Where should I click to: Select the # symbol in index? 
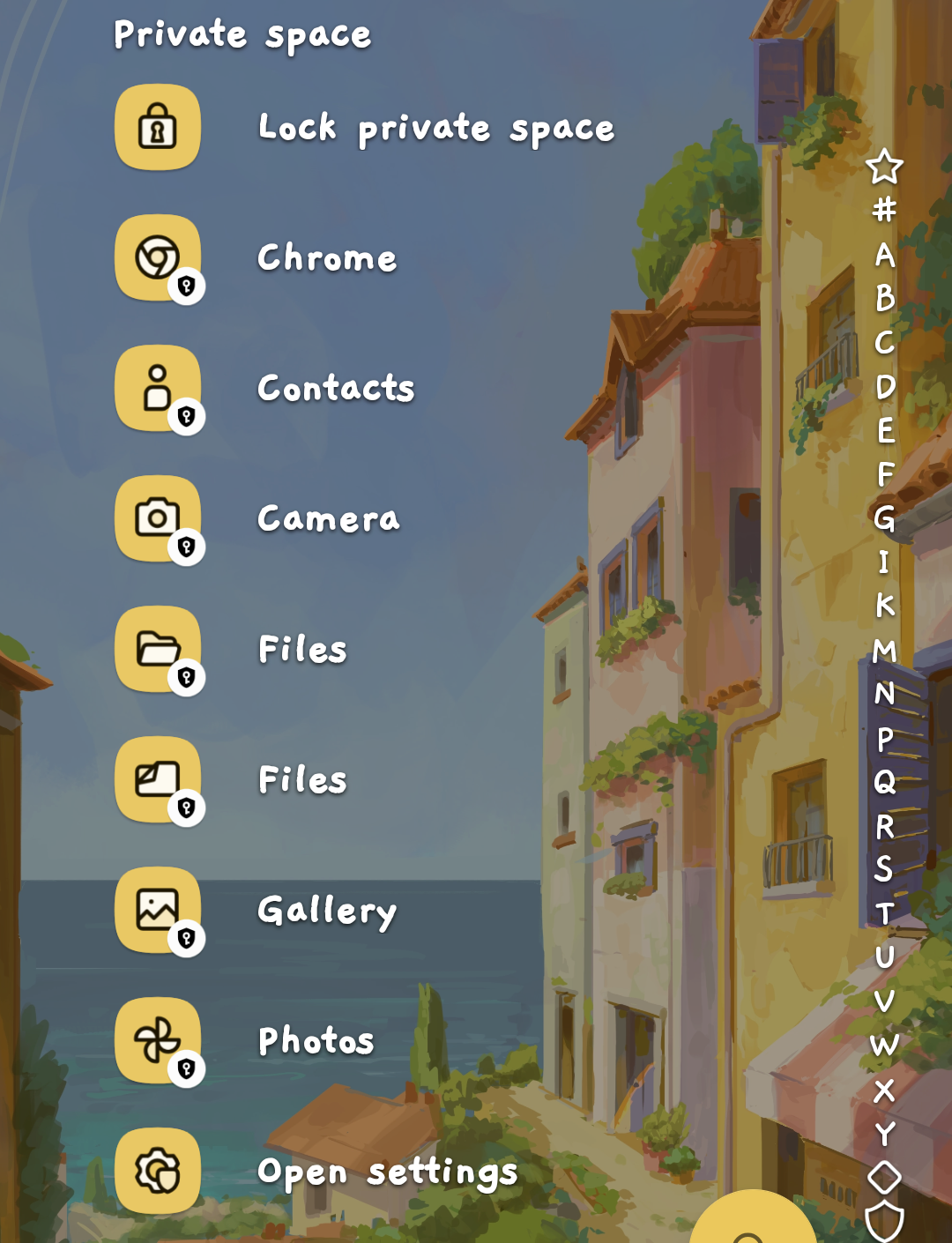884,210
